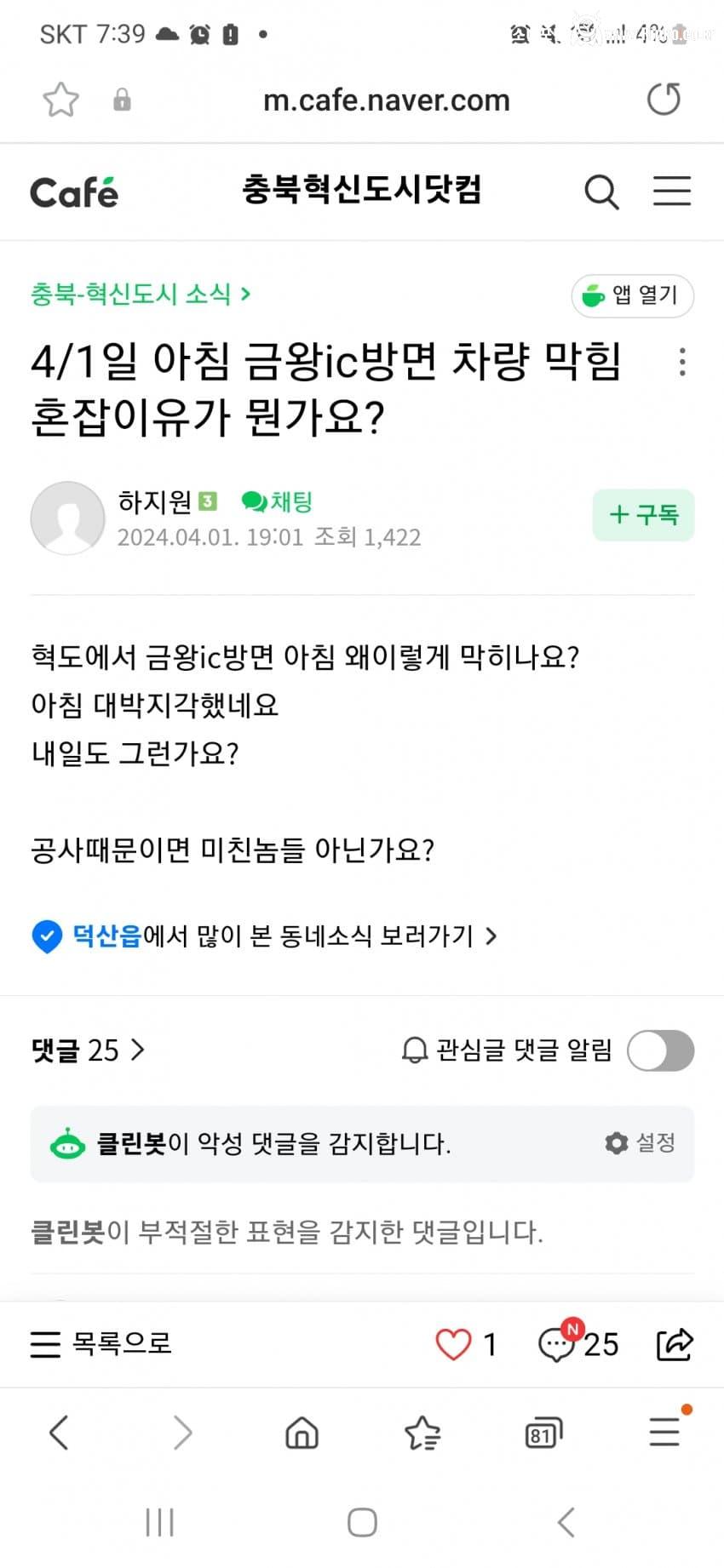The image size is (724, 1568).
Task: Start a 채팅 with the author
Action: (x=277, y=502)
